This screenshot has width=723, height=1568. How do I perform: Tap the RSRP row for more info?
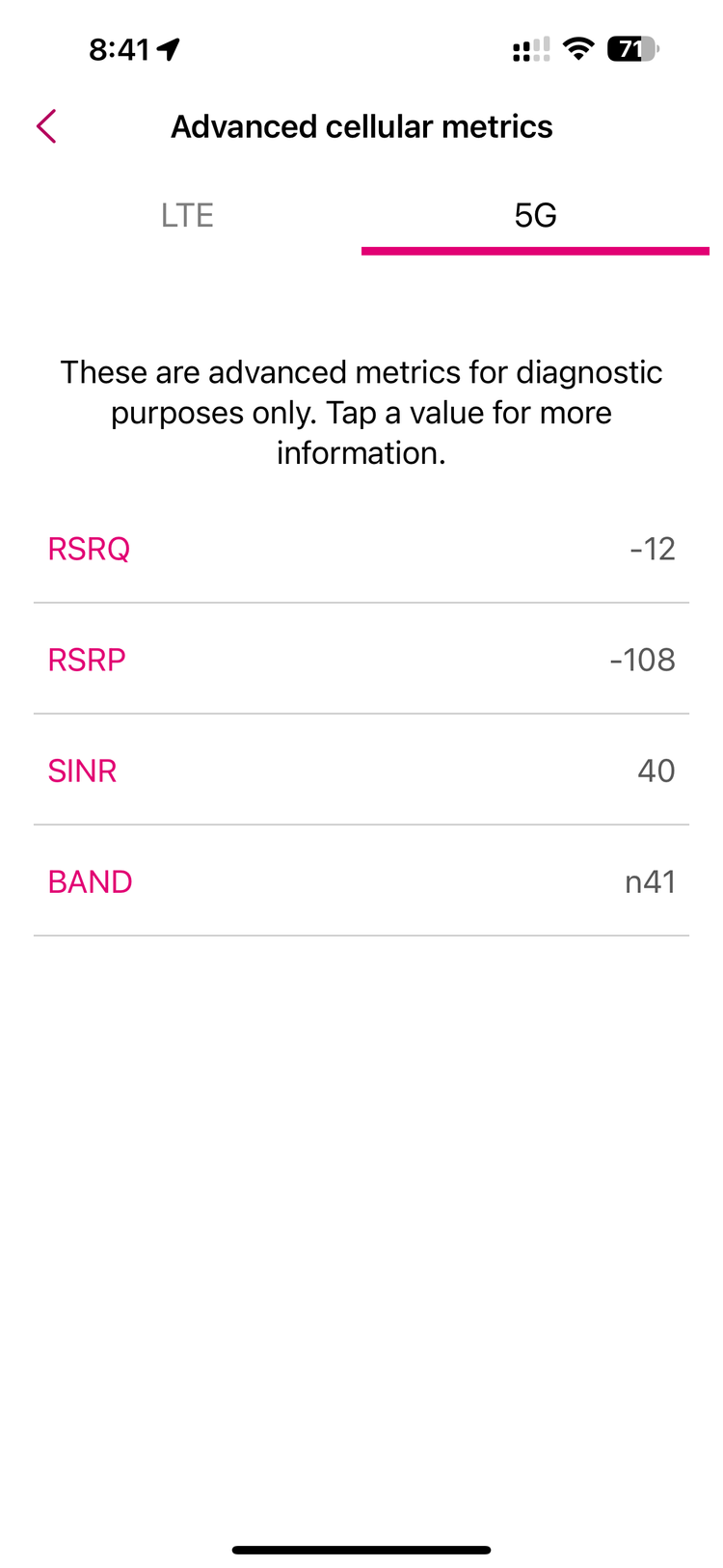click(x=361, y=660)
